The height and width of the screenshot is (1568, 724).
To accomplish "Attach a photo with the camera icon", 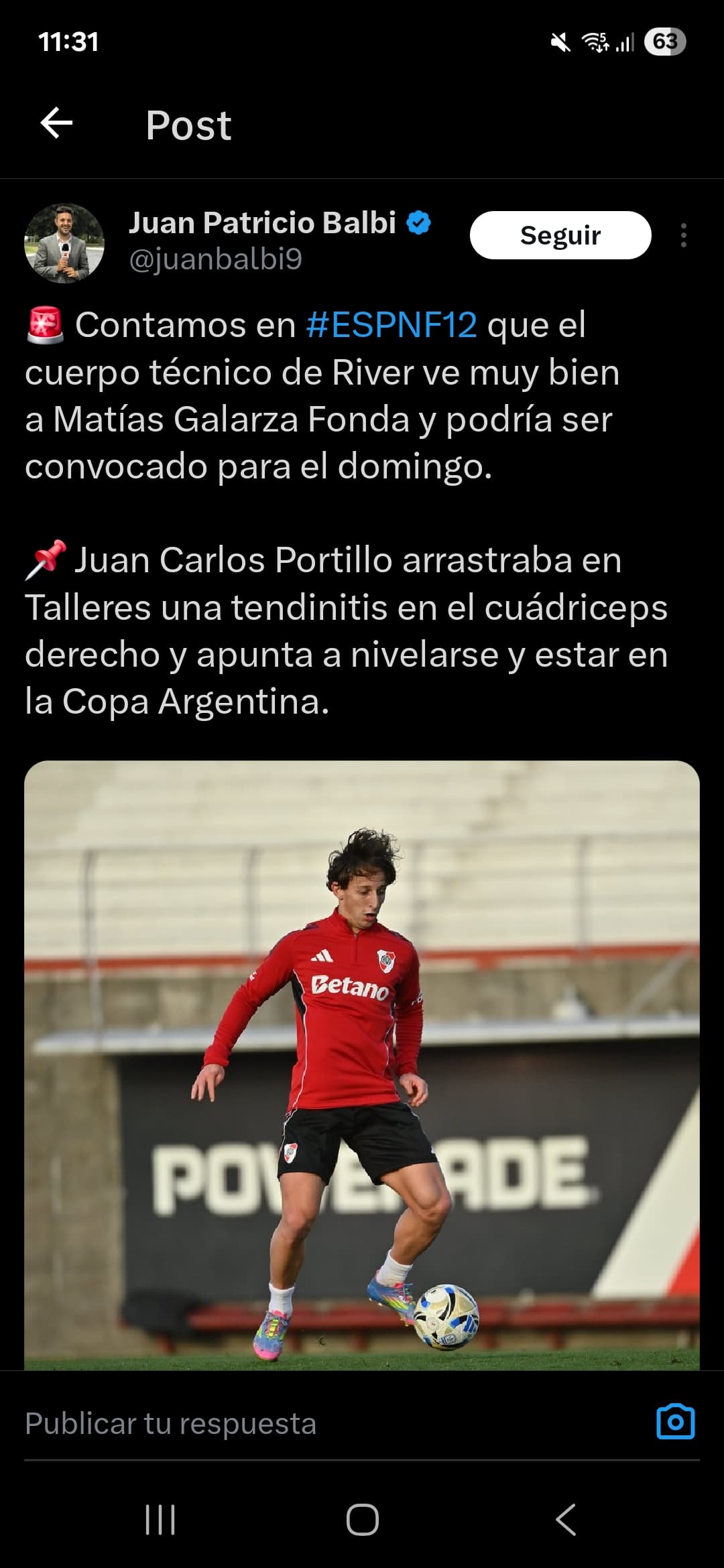I will [x=675, y=1422].
